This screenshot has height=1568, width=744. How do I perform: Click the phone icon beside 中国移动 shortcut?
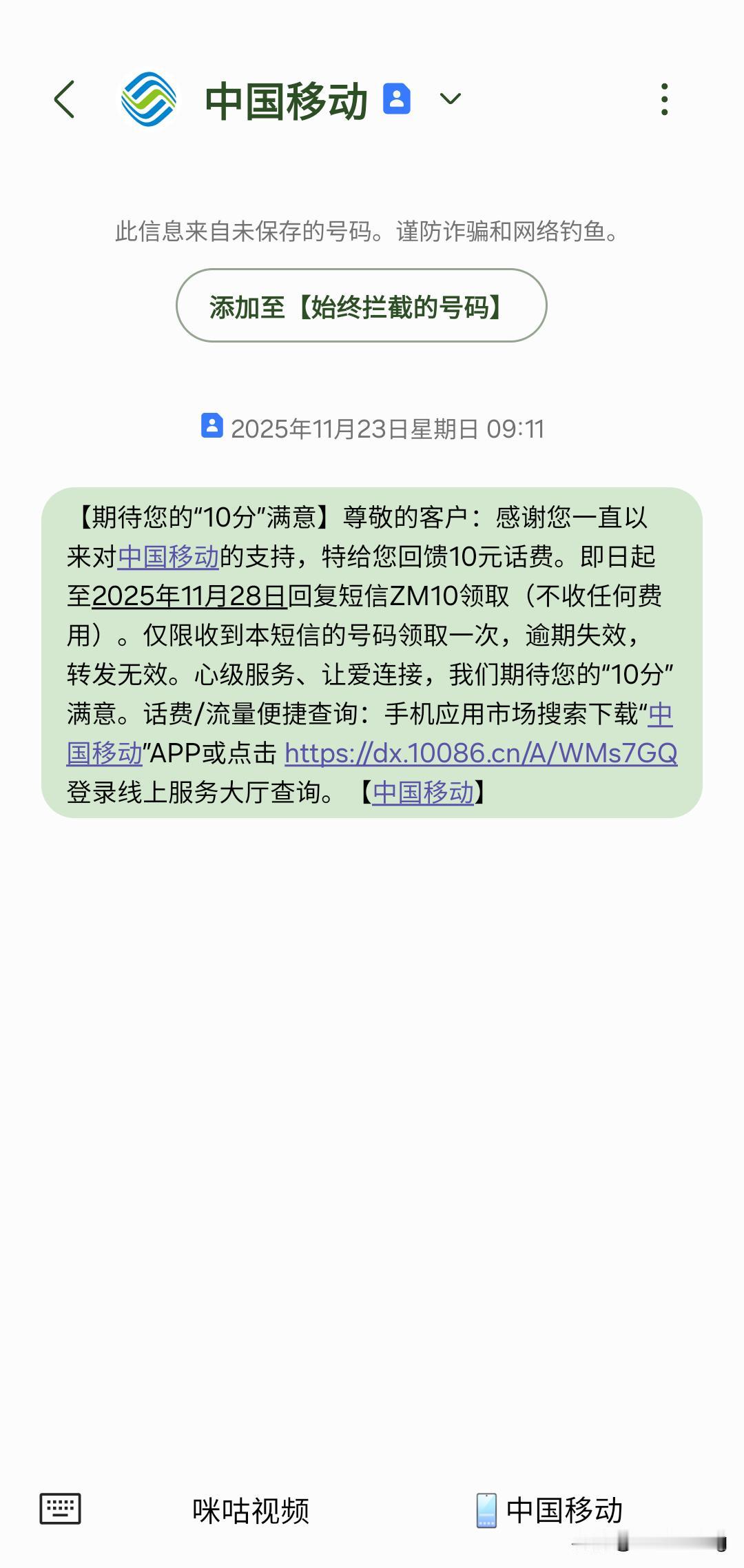[486, 1509]
